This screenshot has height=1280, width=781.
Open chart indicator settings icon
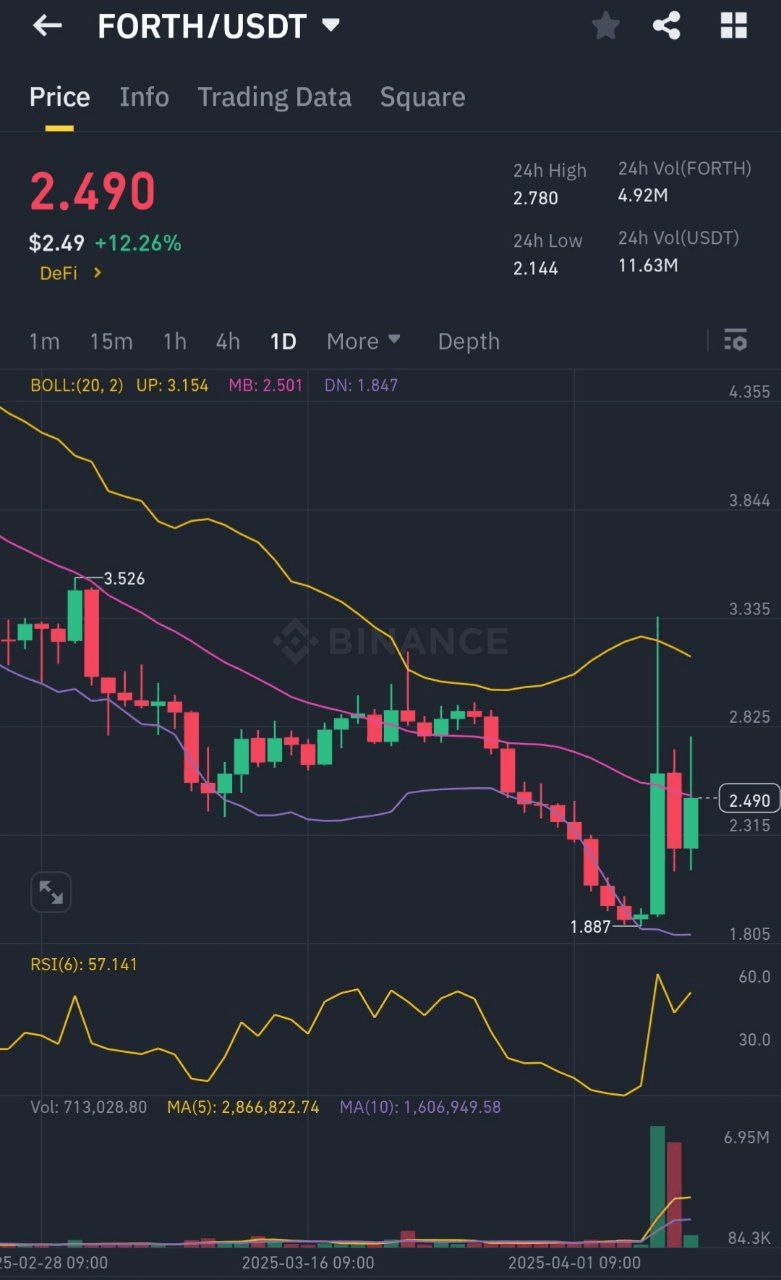[735, 340]
